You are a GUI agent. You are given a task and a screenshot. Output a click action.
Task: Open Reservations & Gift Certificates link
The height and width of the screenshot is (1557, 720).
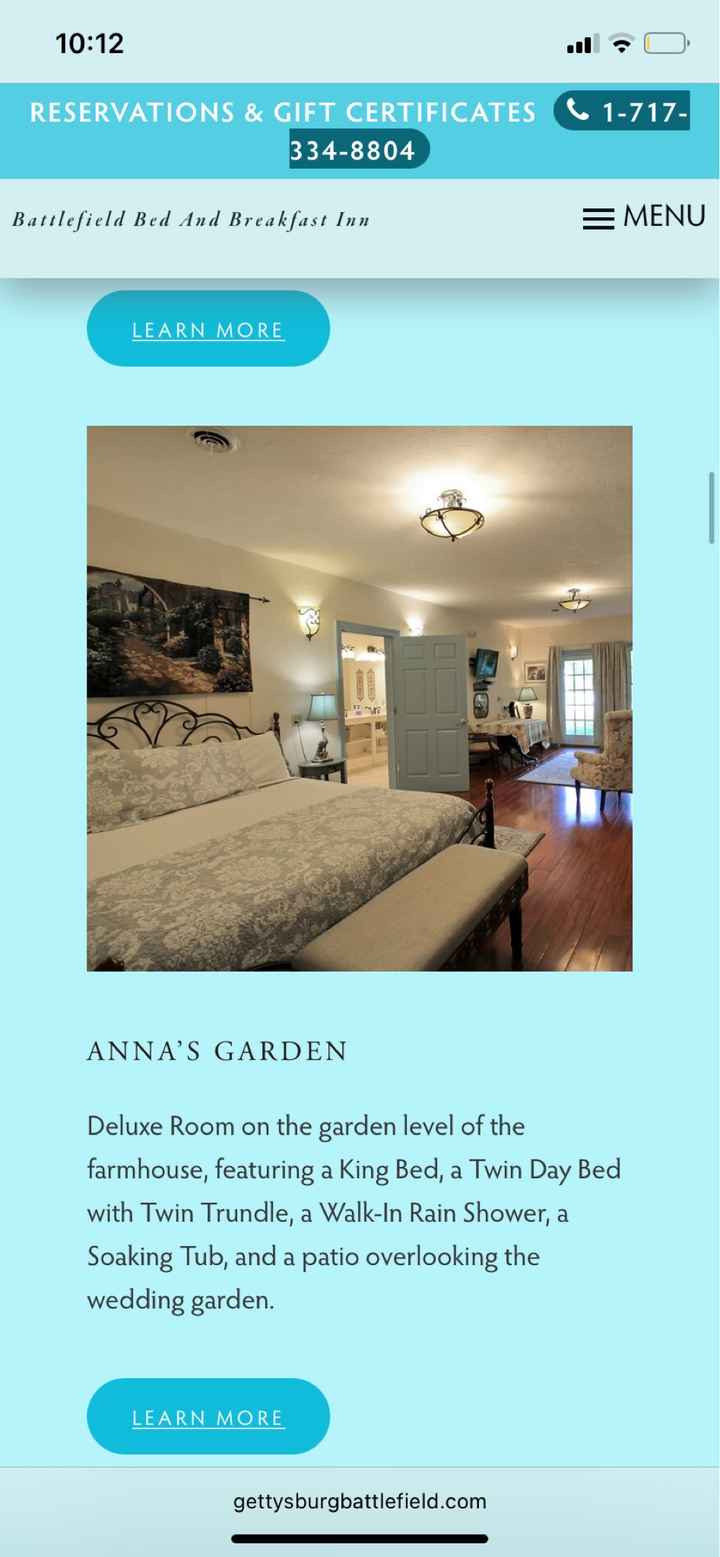coord(283,112)
